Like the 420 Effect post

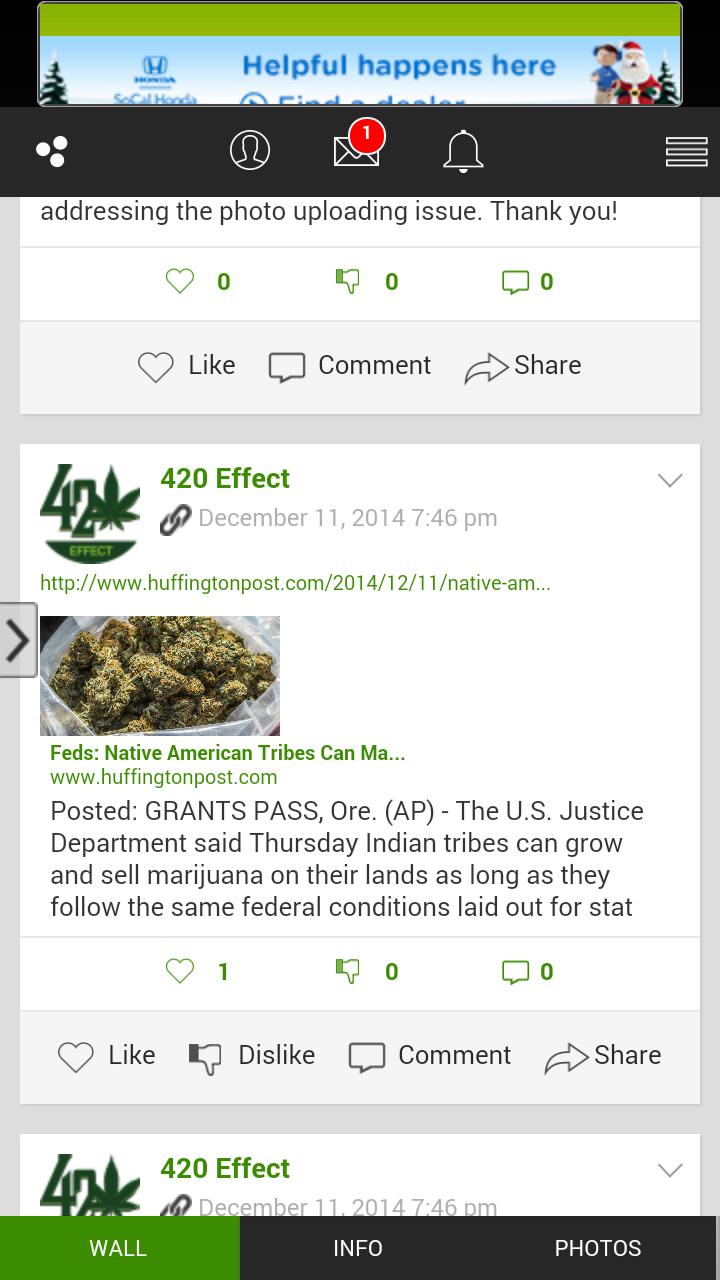click(106, 1055)
